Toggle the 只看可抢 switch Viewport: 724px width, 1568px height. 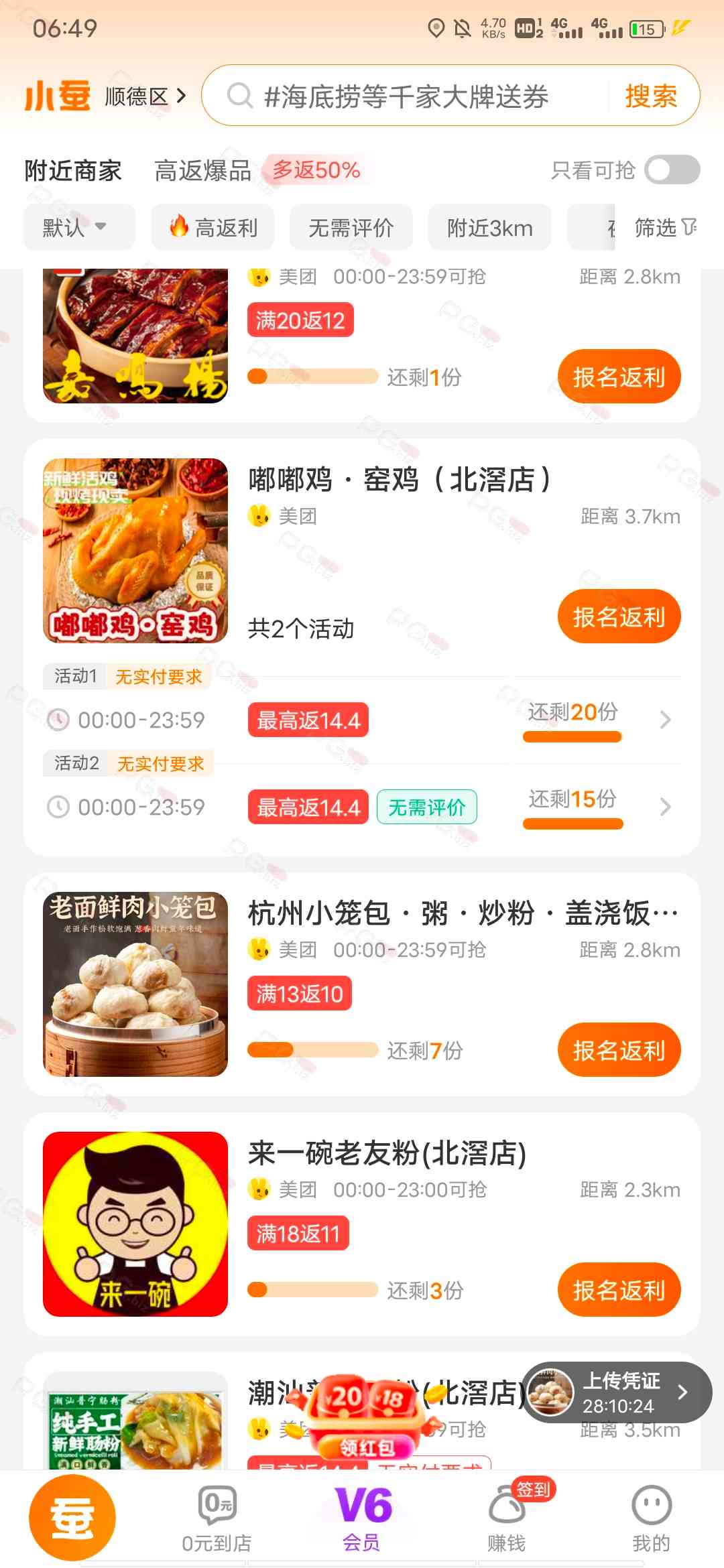672,170
